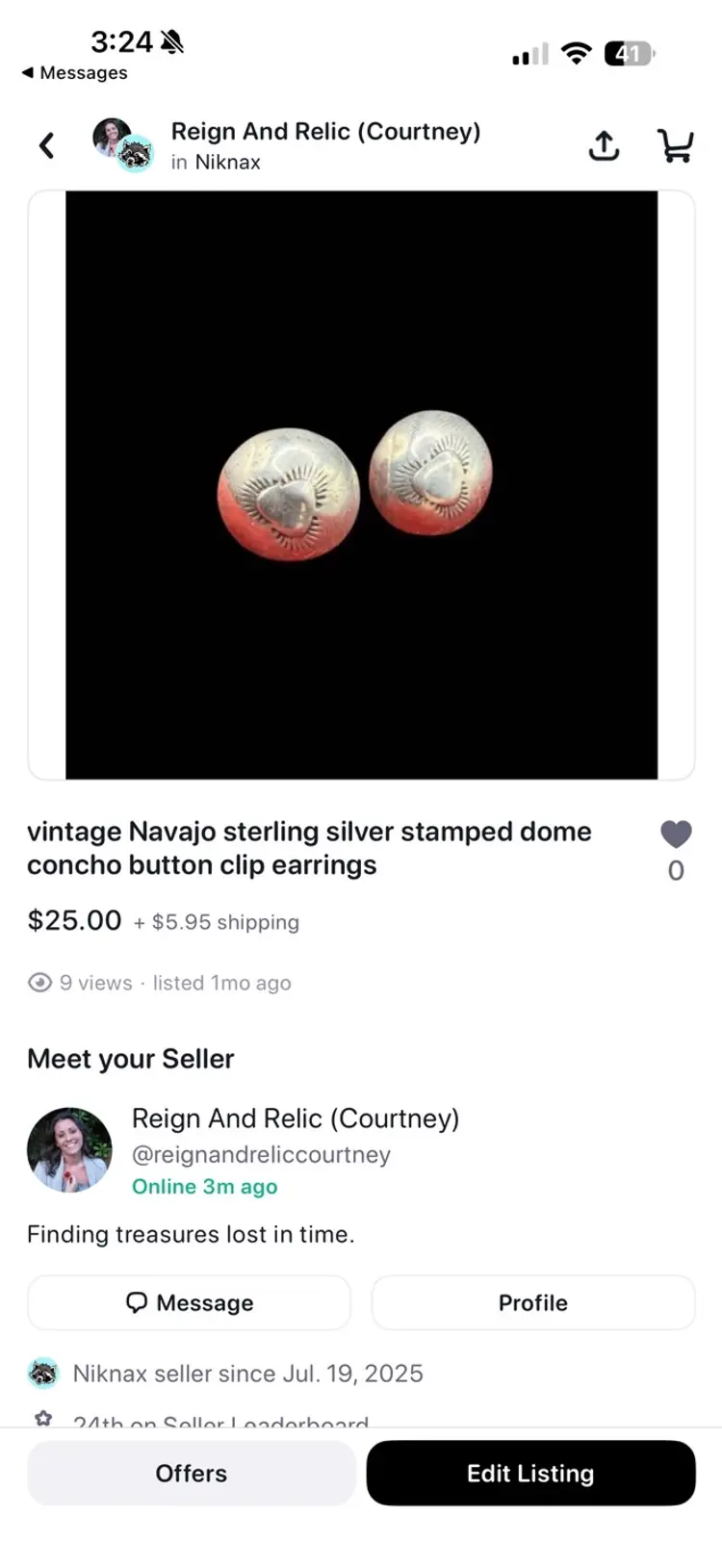View the seller's Profile
The image size is (722, 1568).
tap(532, 1302)
